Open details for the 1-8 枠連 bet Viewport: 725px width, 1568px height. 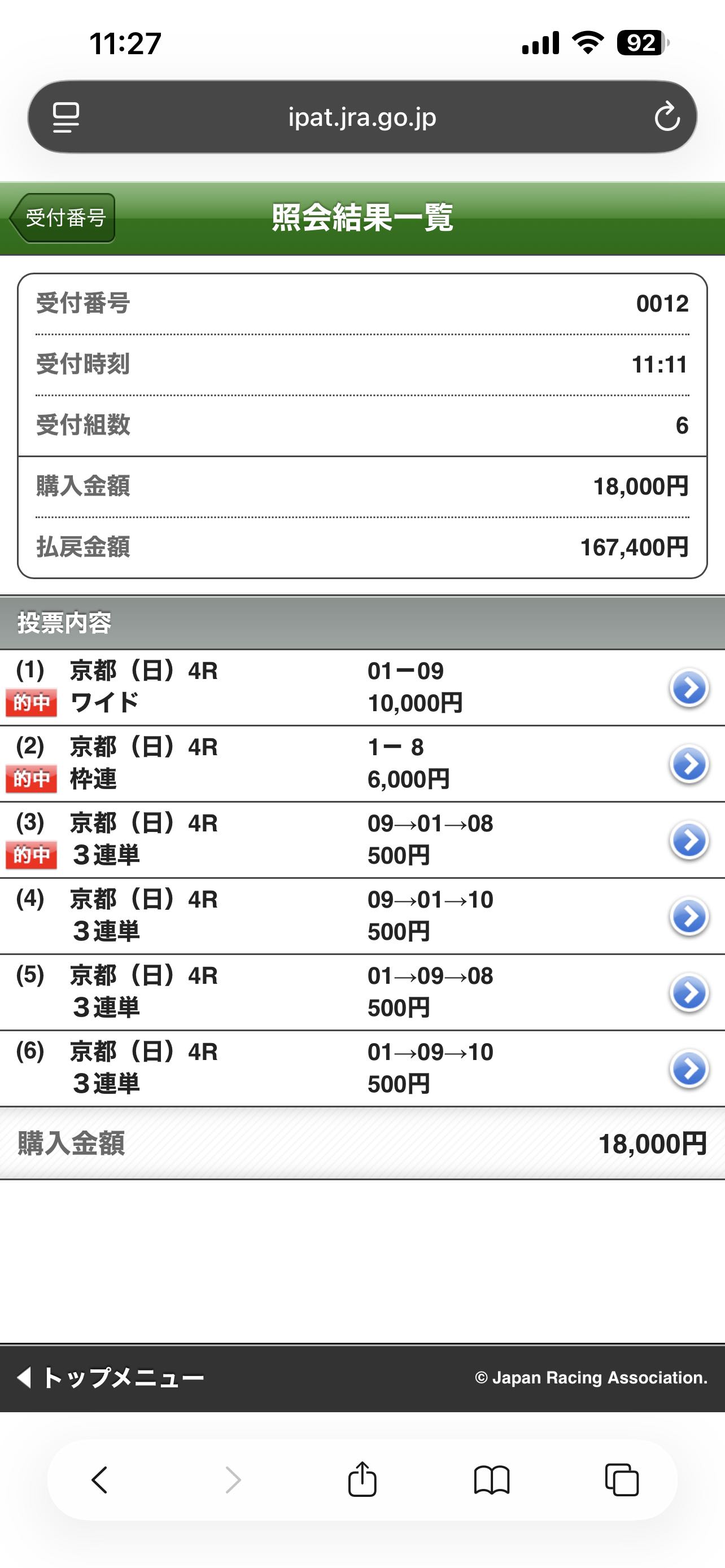pos(688,764)
